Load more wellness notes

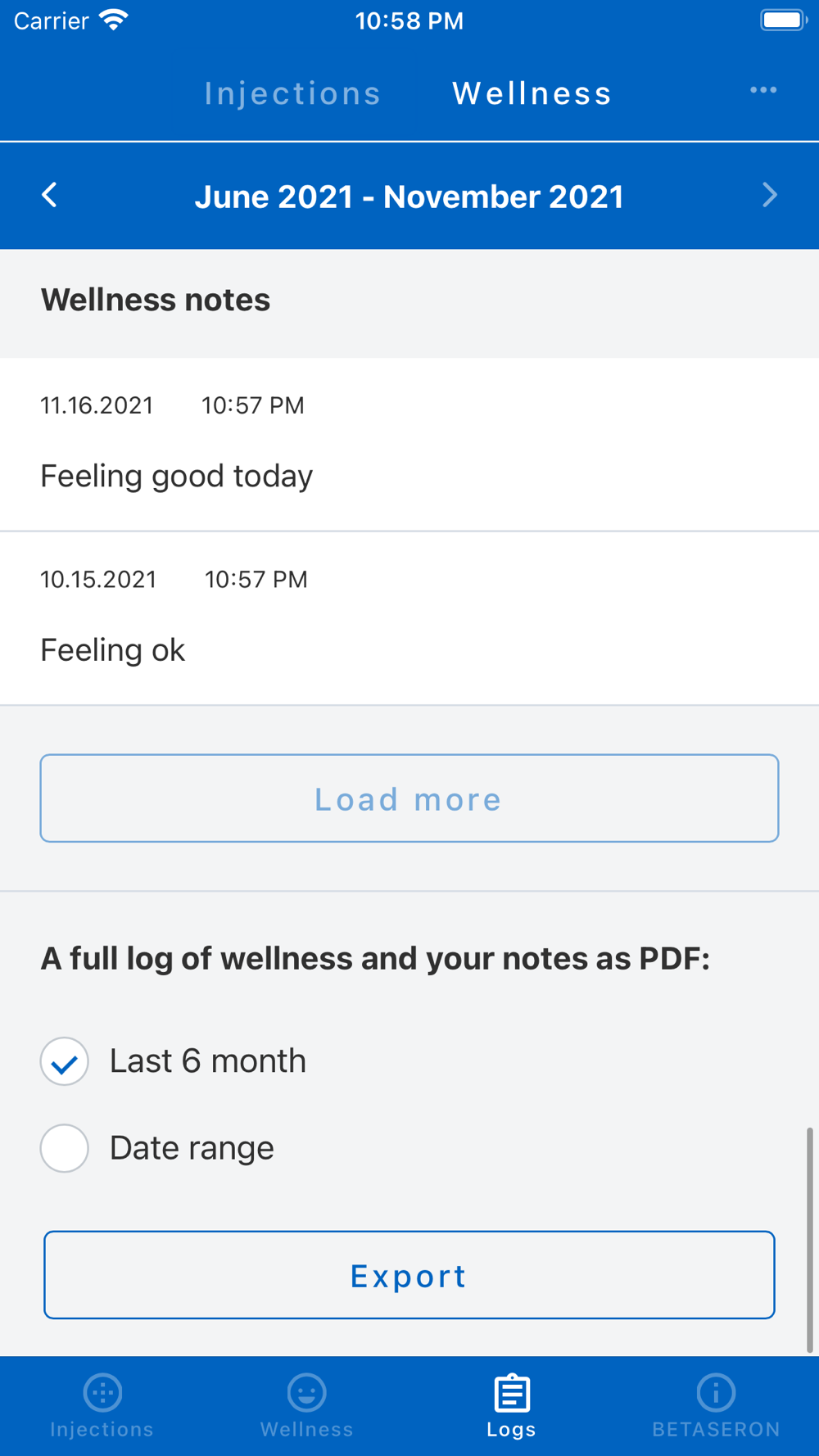point(409,798)
